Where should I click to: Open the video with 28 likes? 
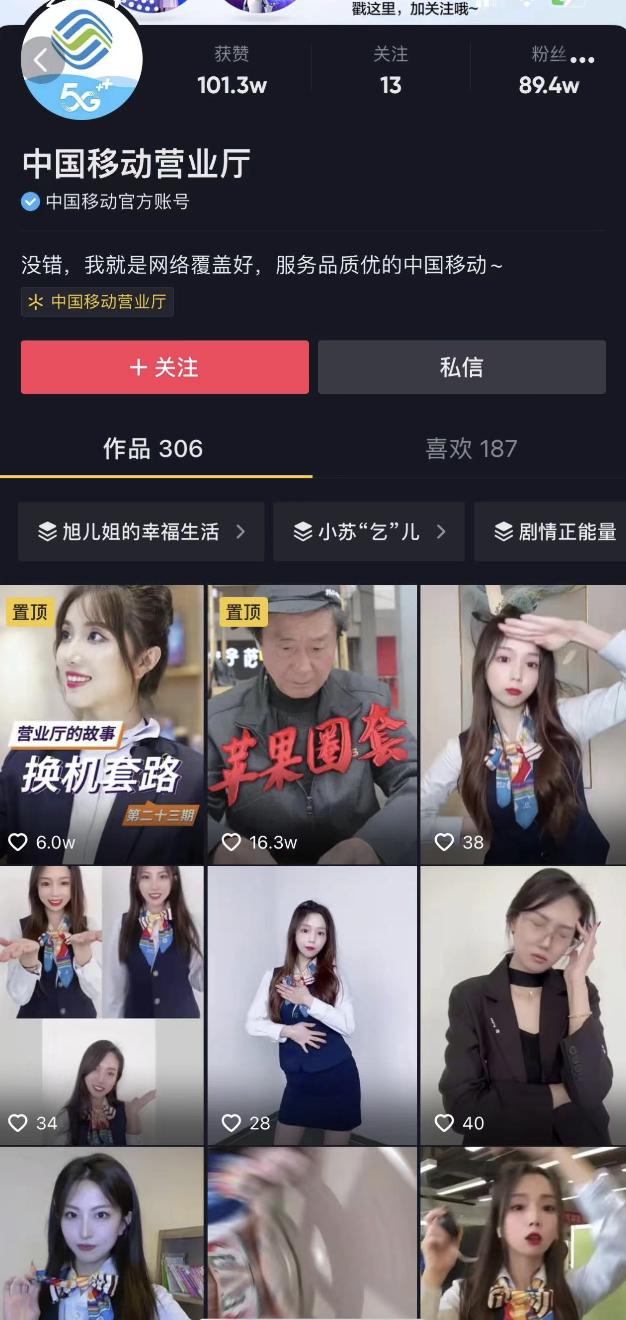[312, 1005]
